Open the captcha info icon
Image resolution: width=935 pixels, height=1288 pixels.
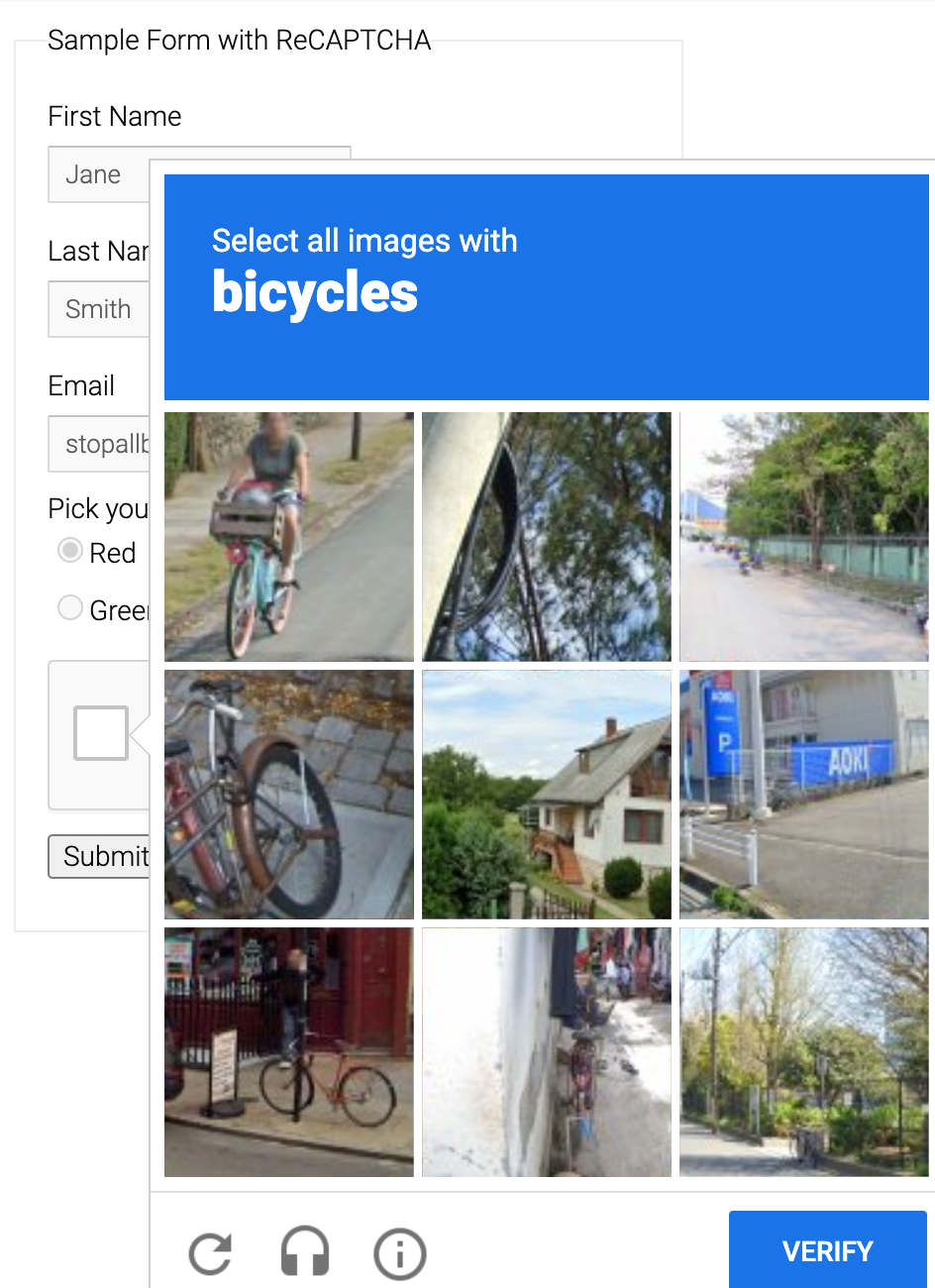(399, 1253)
